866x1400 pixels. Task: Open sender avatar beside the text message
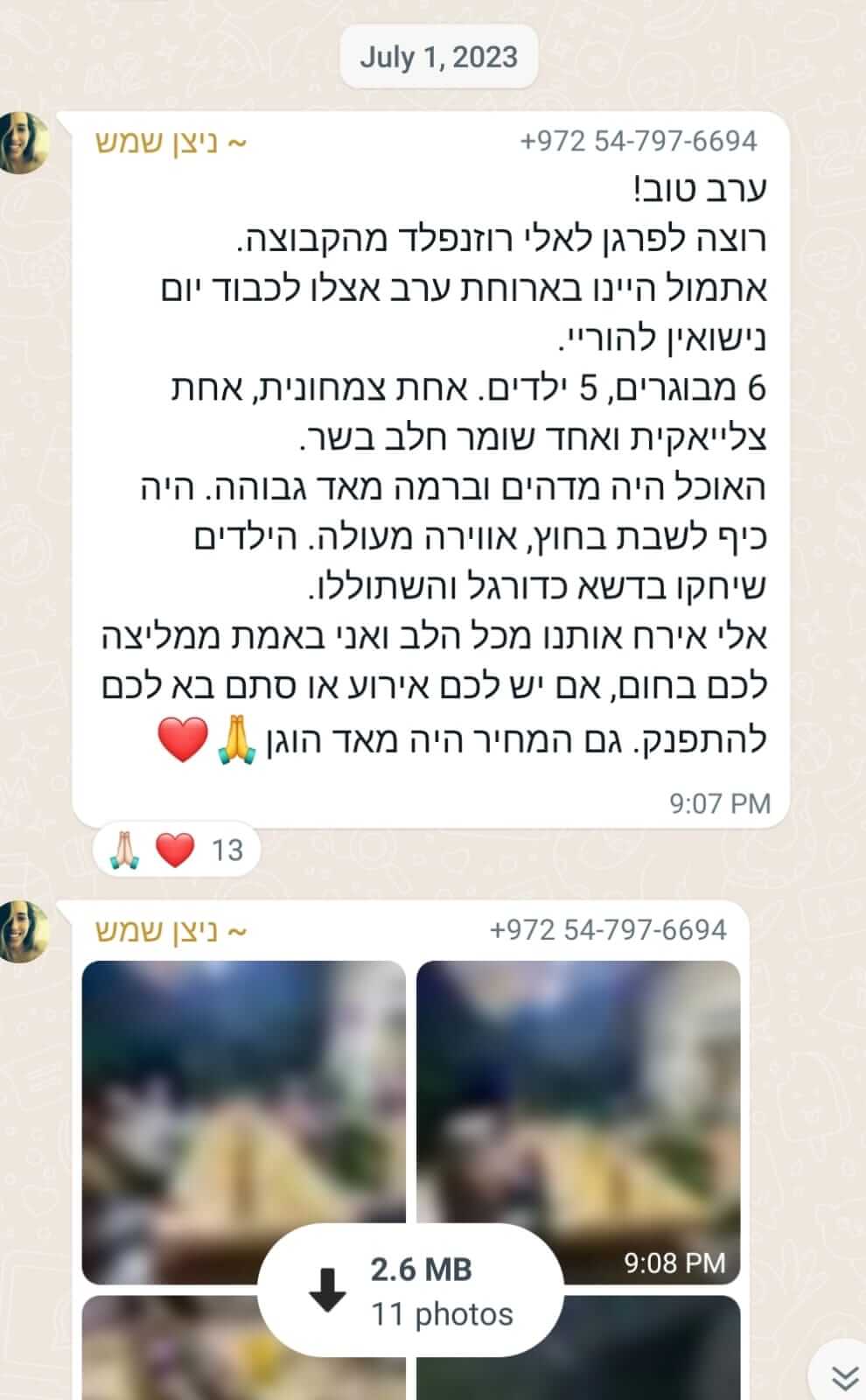coord(24,142)
